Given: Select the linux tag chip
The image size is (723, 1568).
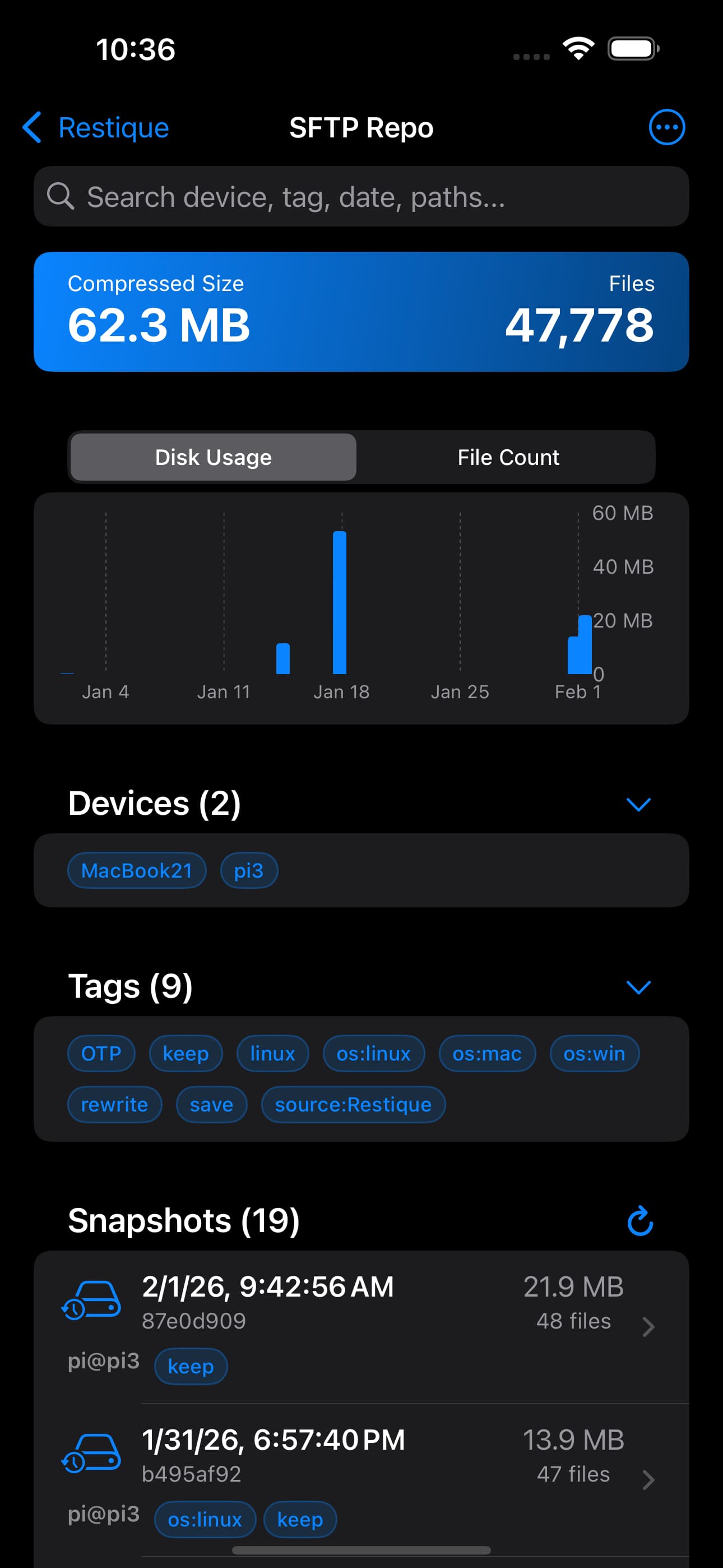Looking at the screenshot, I should click(272, 1053).
